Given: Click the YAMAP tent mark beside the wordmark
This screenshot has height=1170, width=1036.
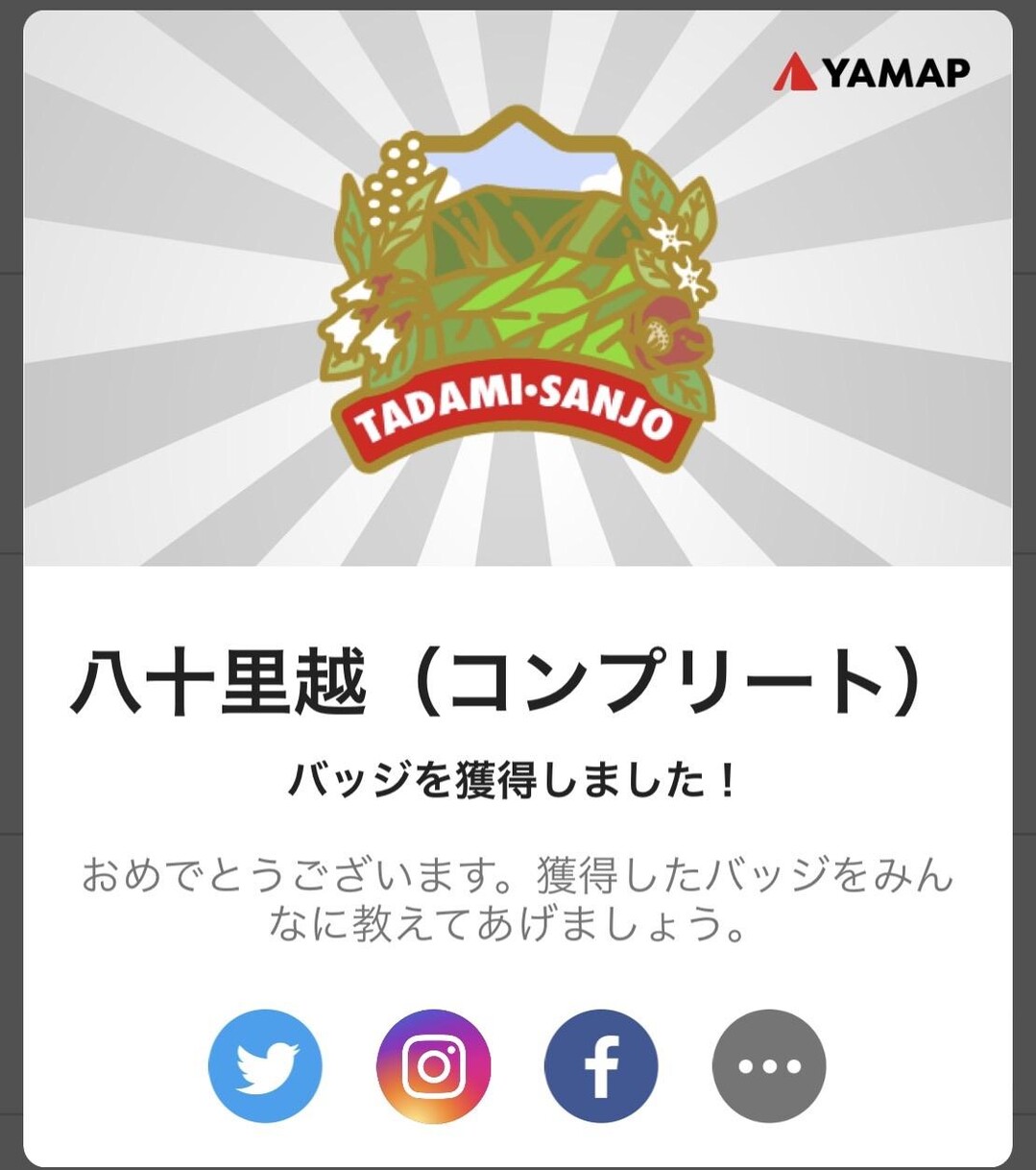Looking at the screenshot, I should (797, 70).
